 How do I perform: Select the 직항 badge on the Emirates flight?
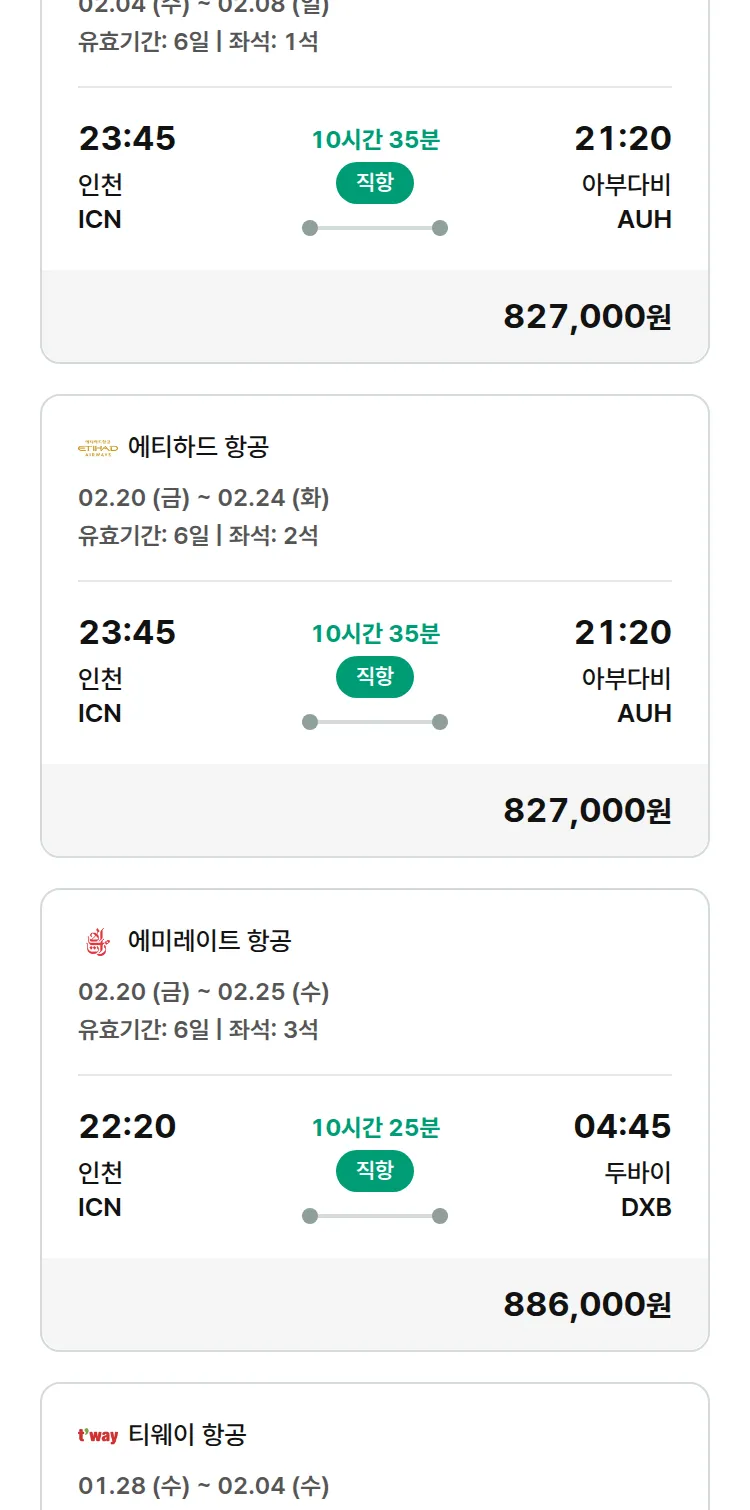pos(374,1170)
